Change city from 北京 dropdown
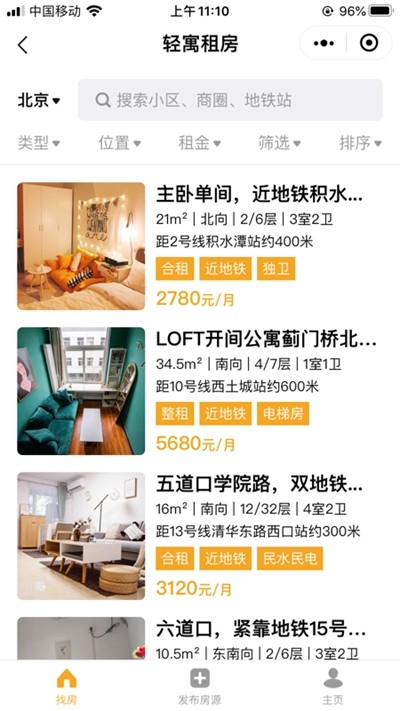400x711 pixels. tap(39, 100)
